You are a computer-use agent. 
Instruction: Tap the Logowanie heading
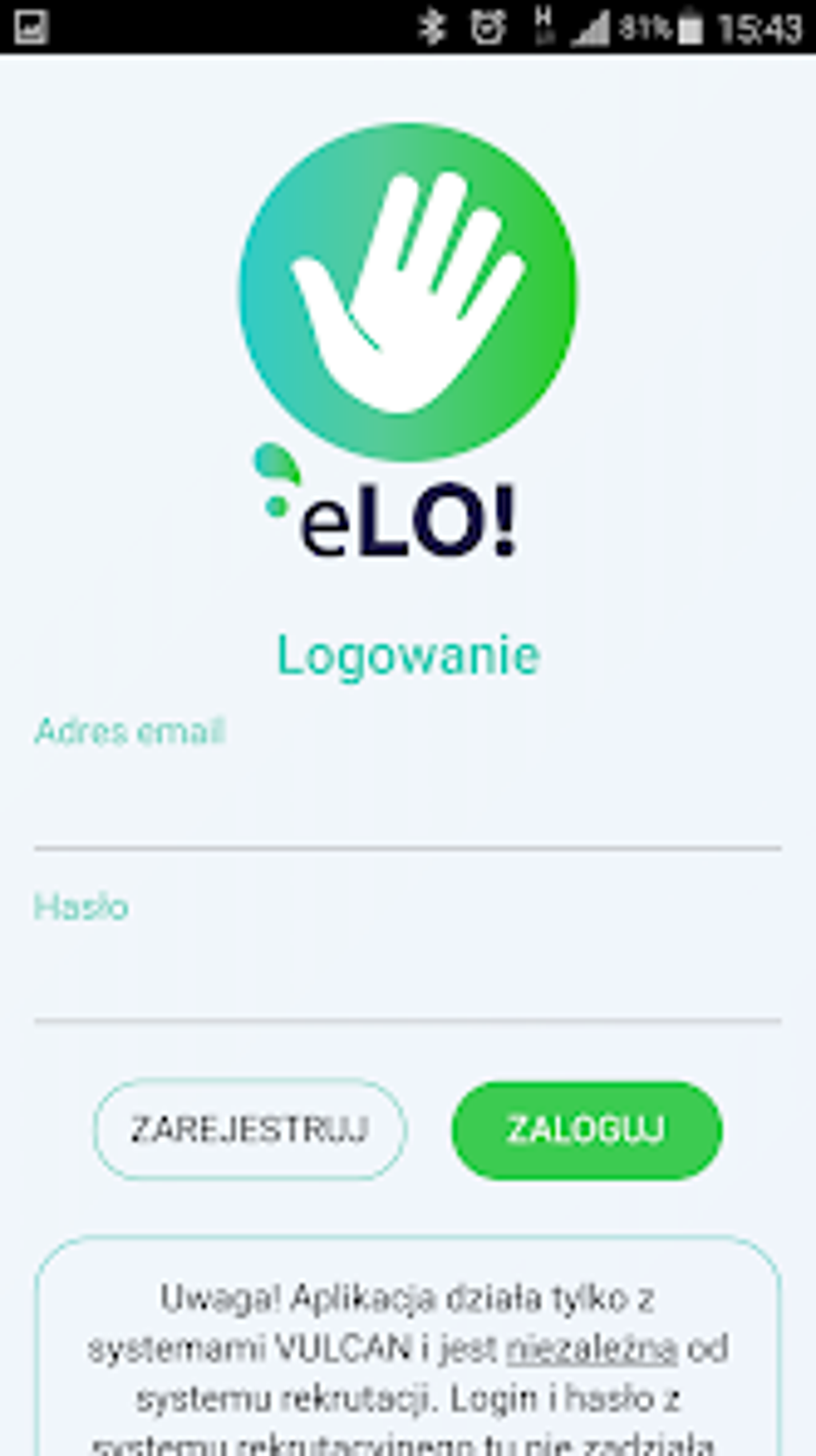(x=408, y=656)
